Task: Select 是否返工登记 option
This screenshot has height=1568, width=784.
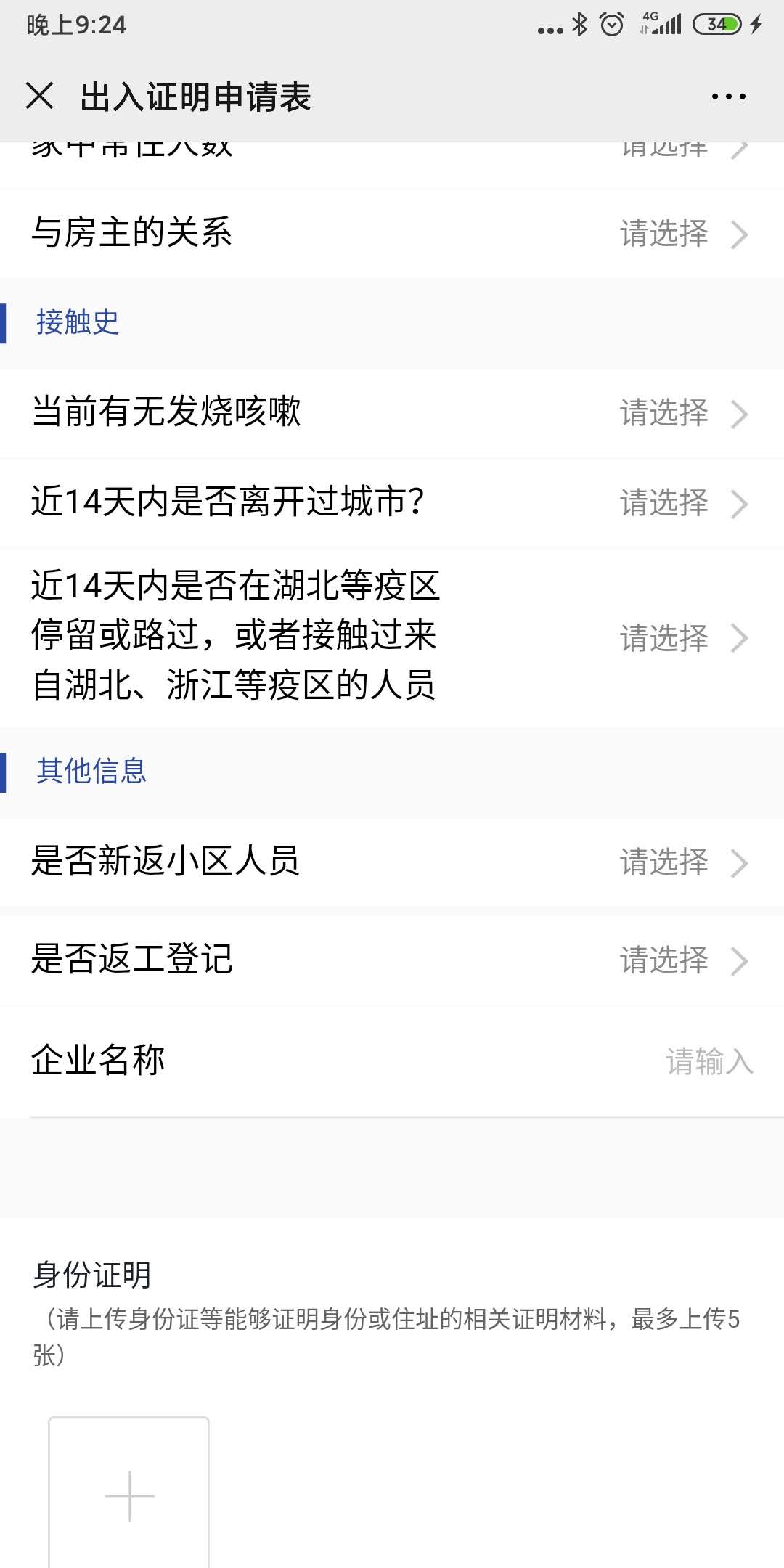Action: [x=682, y=960]
